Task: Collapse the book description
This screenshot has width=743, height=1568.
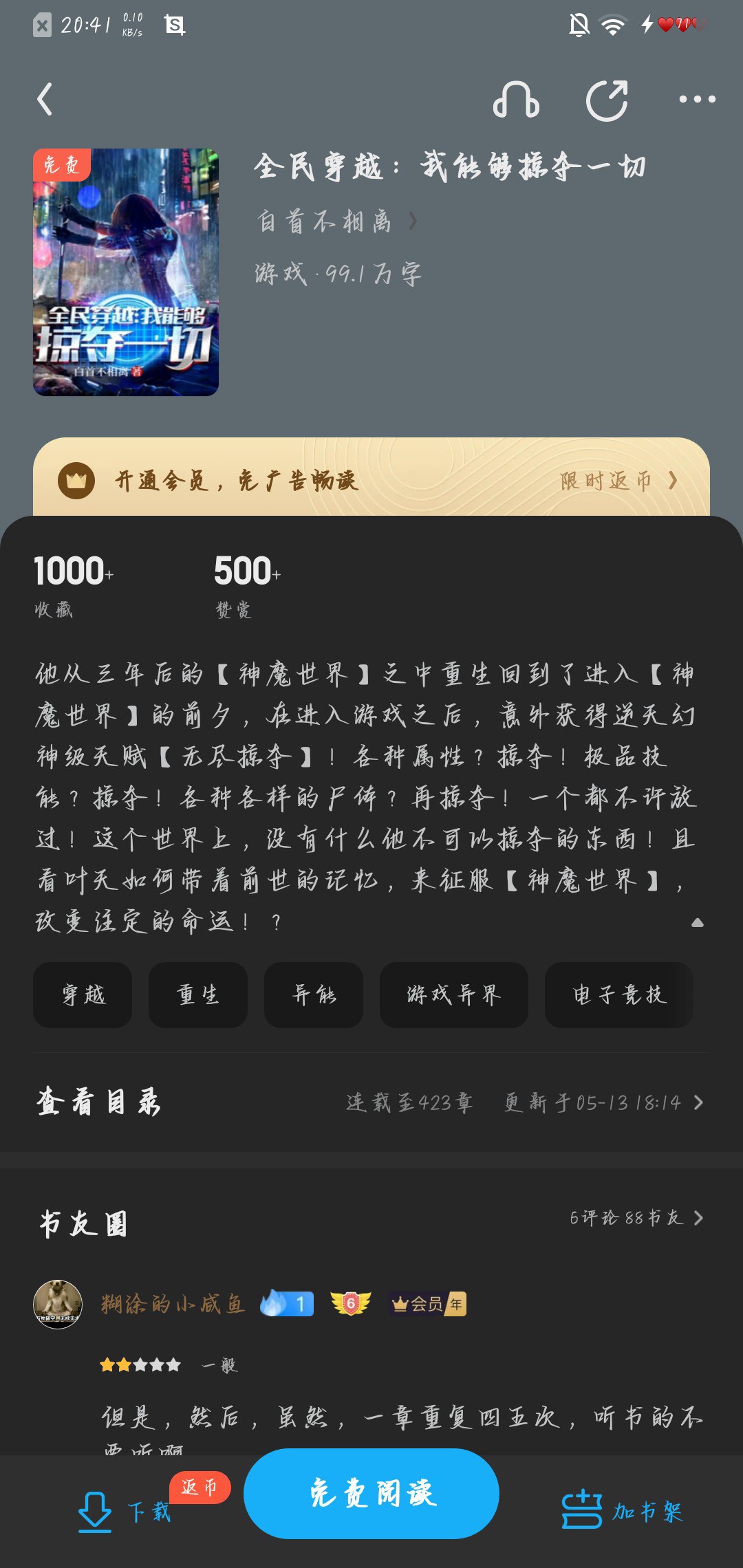Action: (x=697, y=923)
